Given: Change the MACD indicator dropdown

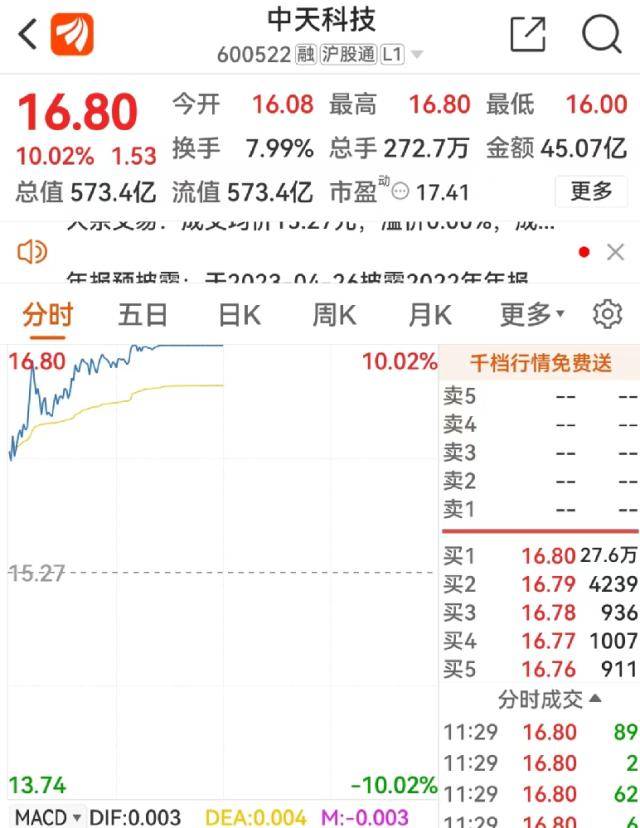Looking at the screenshot, I should [x=48, y=817].
